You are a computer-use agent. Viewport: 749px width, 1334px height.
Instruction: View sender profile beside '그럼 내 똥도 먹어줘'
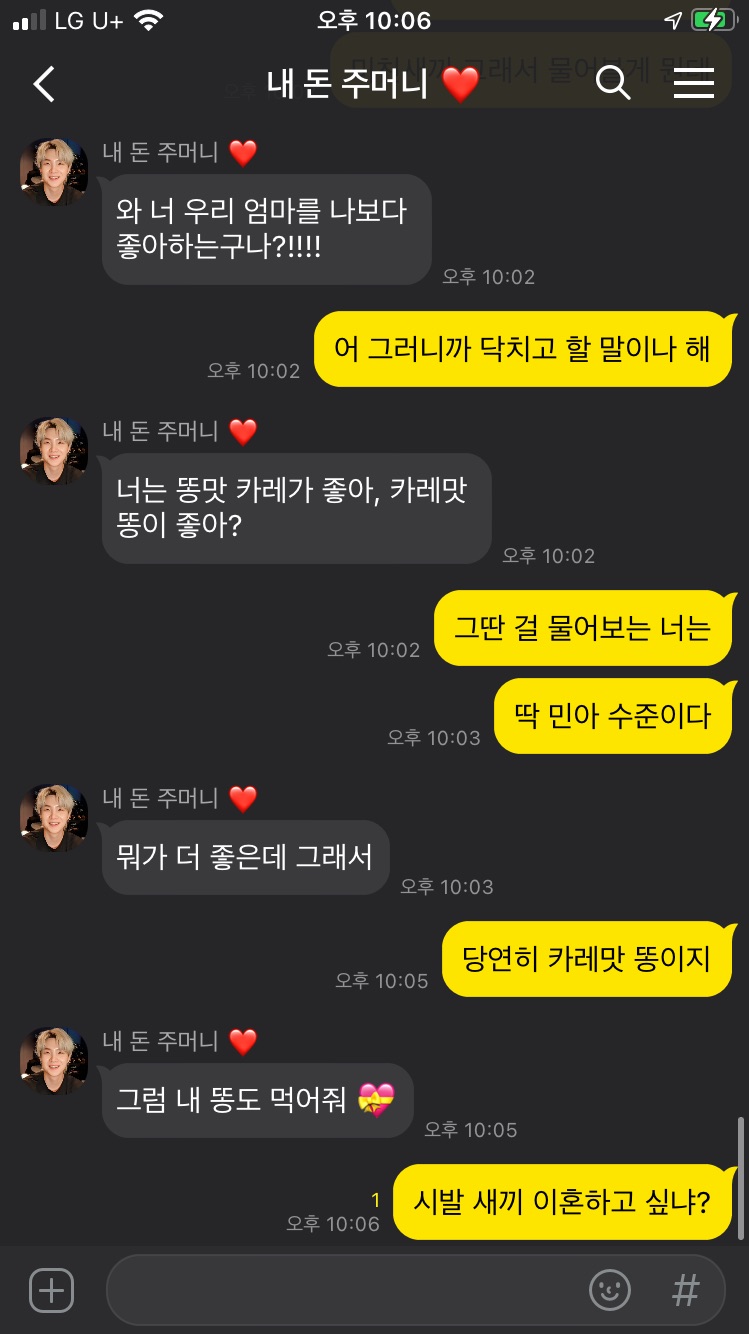pos(54,1060)
